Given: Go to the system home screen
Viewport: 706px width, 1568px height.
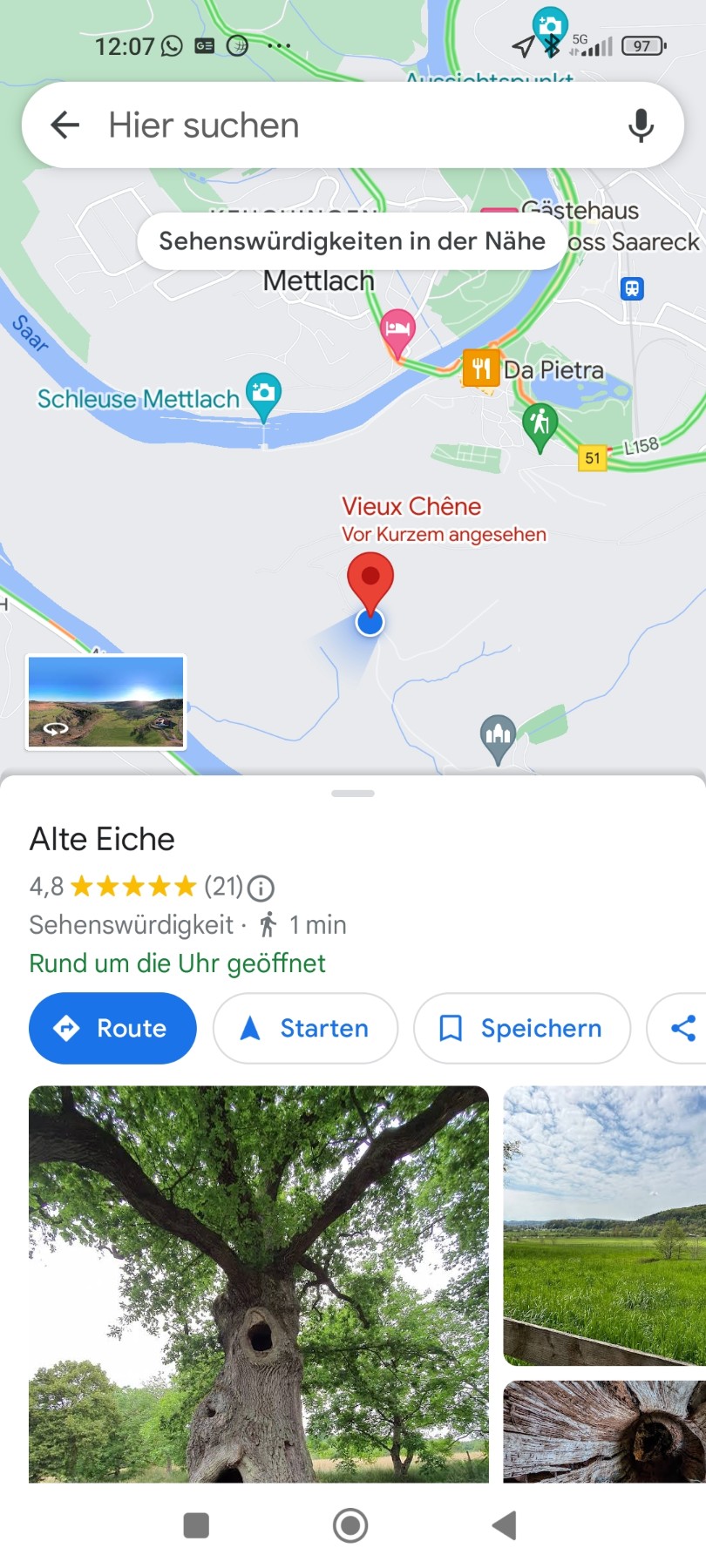Looking at the screenshot, I should click(350, 1525).
